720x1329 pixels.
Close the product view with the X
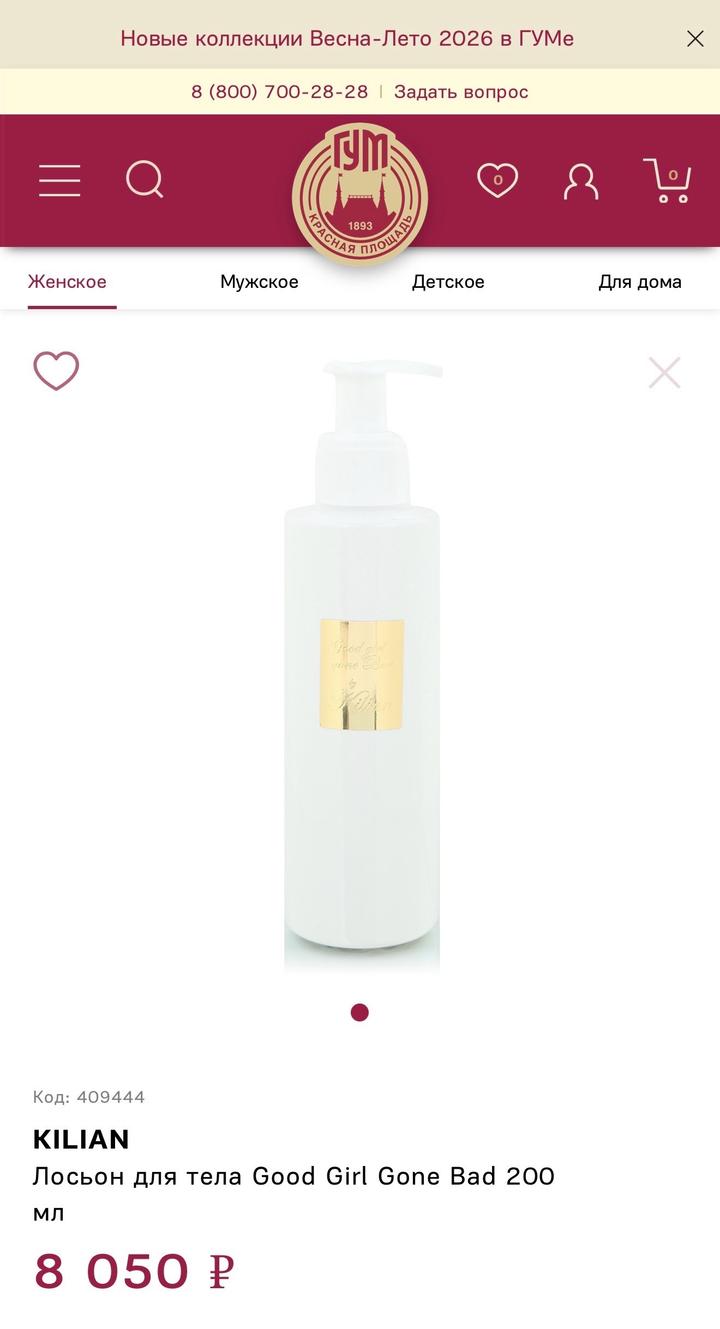pos(664,372)
